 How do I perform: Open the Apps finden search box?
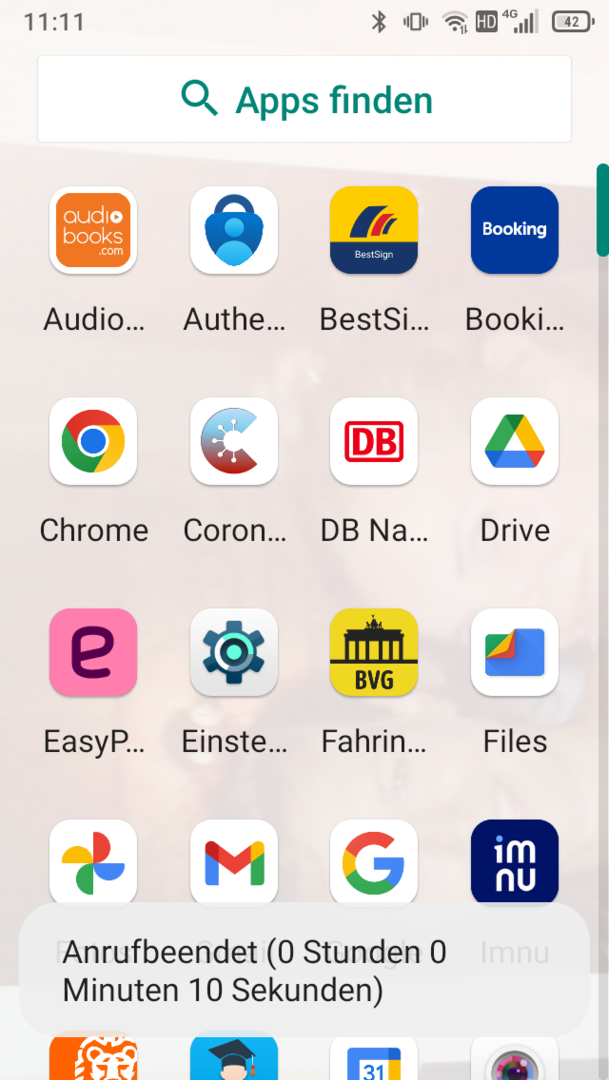tap(304, 100)
